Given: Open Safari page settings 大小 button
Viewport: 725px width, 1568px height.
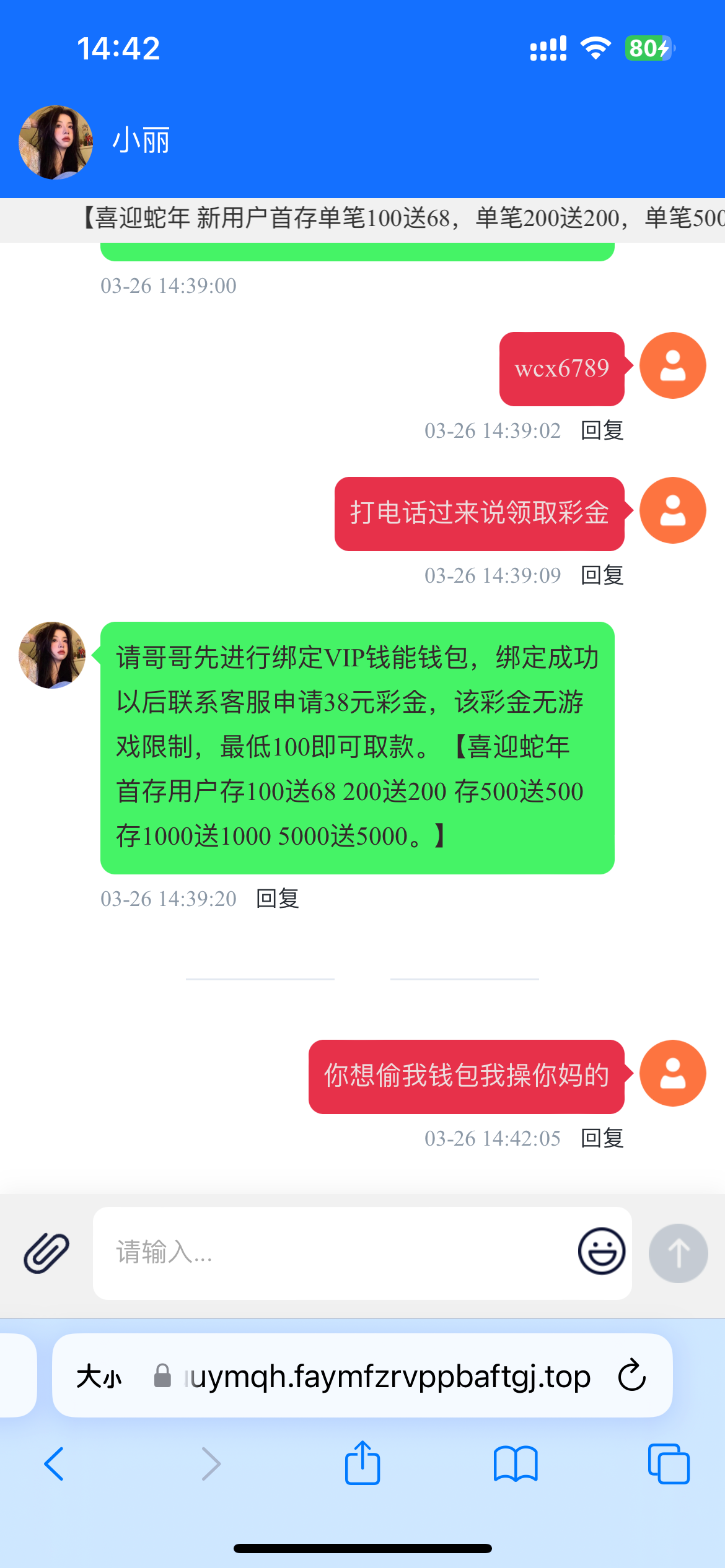Looking at the screenshot, I should pos(99,1377).
